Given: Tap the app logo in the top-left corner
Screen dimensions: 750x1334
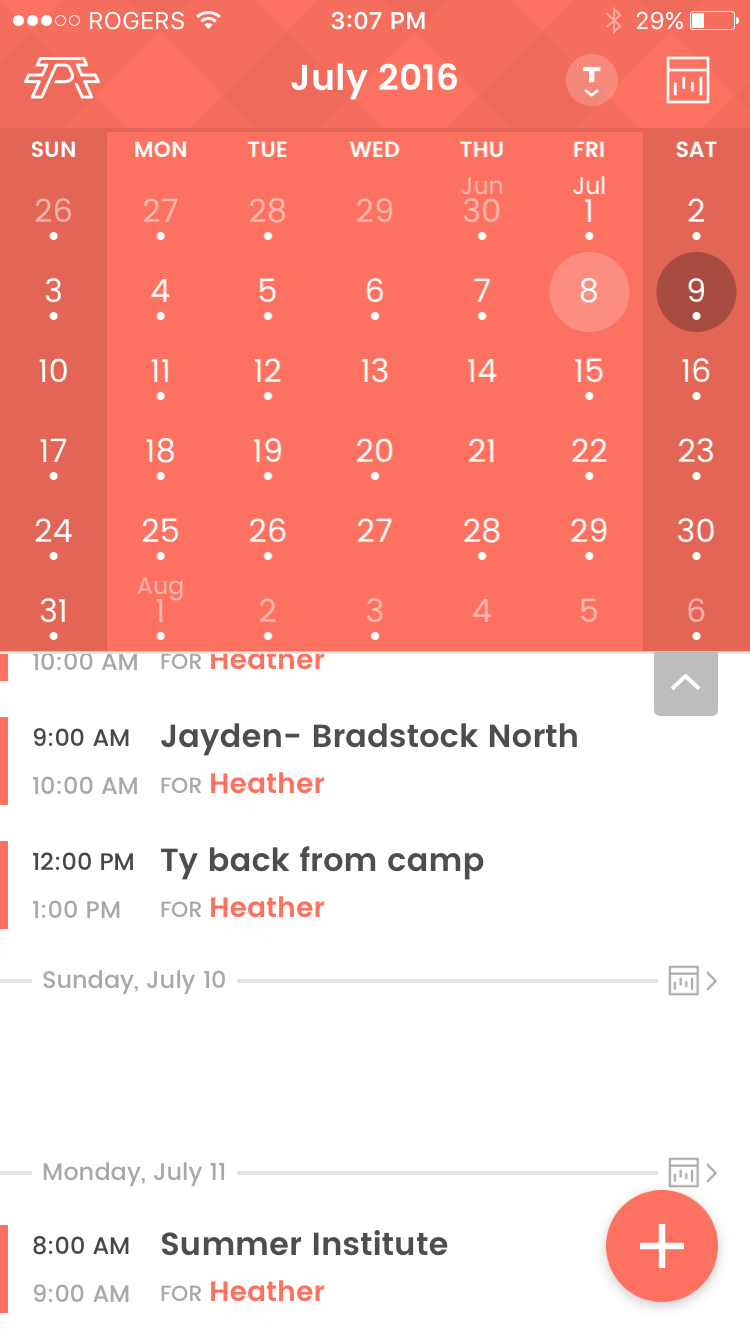Looking at the screenshot, I should [x=62, y=79].
